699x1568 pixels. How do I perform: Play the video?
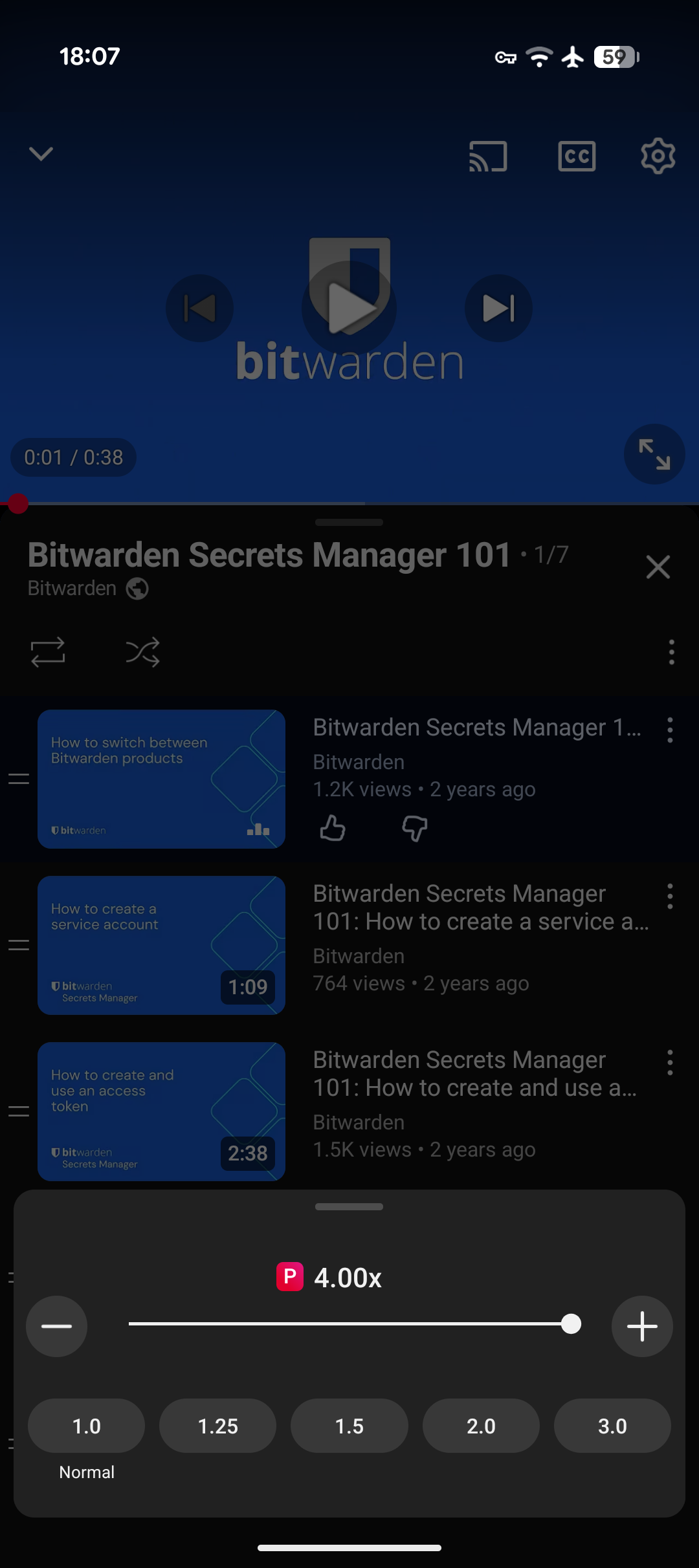[349, 308]
